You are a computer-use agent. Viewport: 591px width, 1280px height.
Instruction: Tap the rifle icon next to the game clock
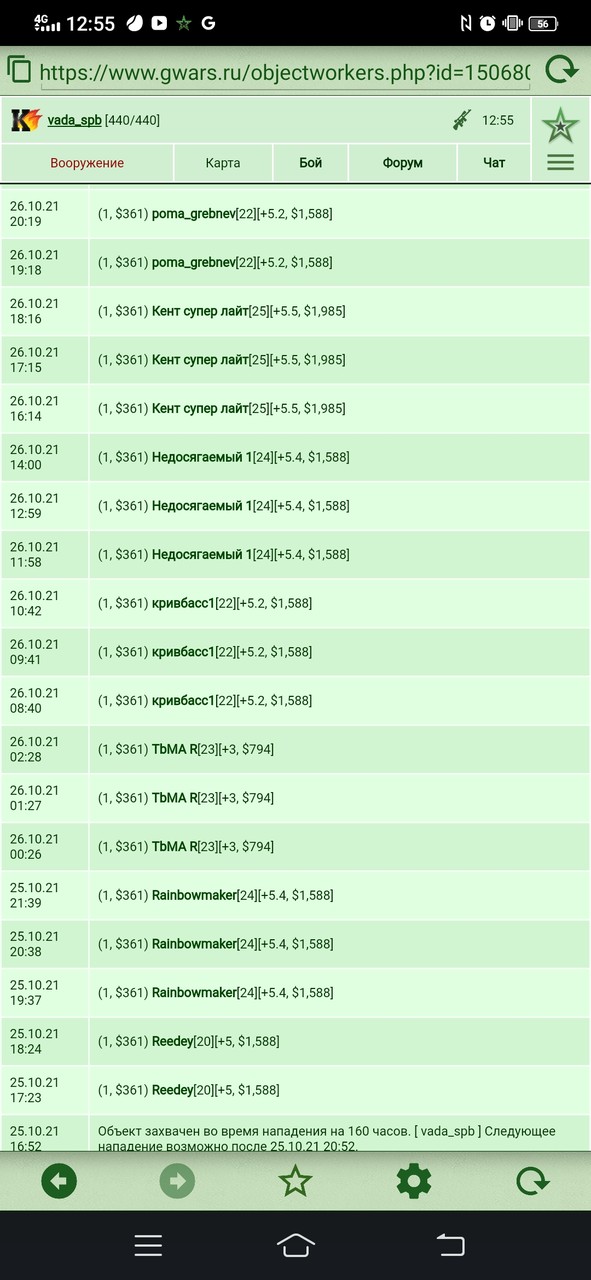pos(461,120)
